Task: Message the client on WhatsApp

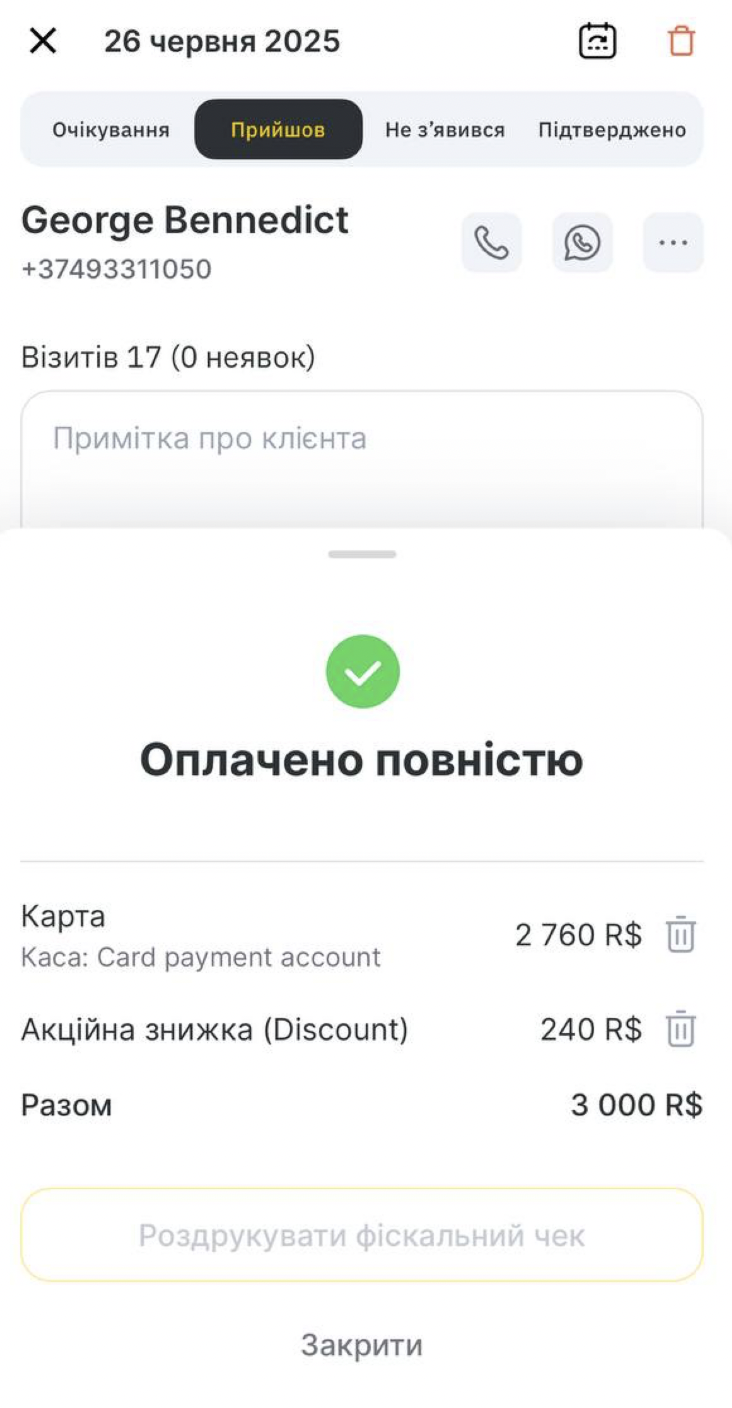Action: coord(582,242)
